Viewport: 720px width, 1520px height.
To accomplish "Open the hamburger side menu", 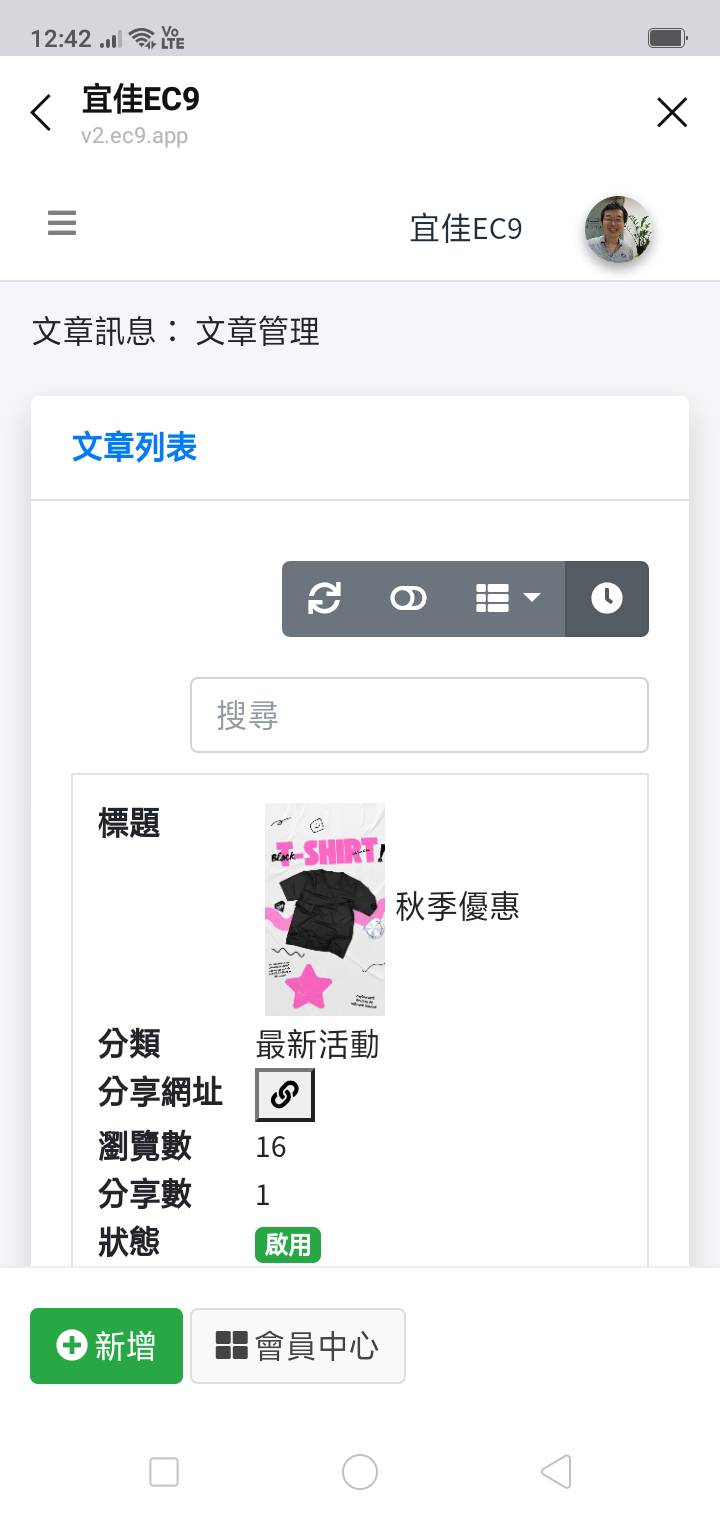I will point(62,223).
